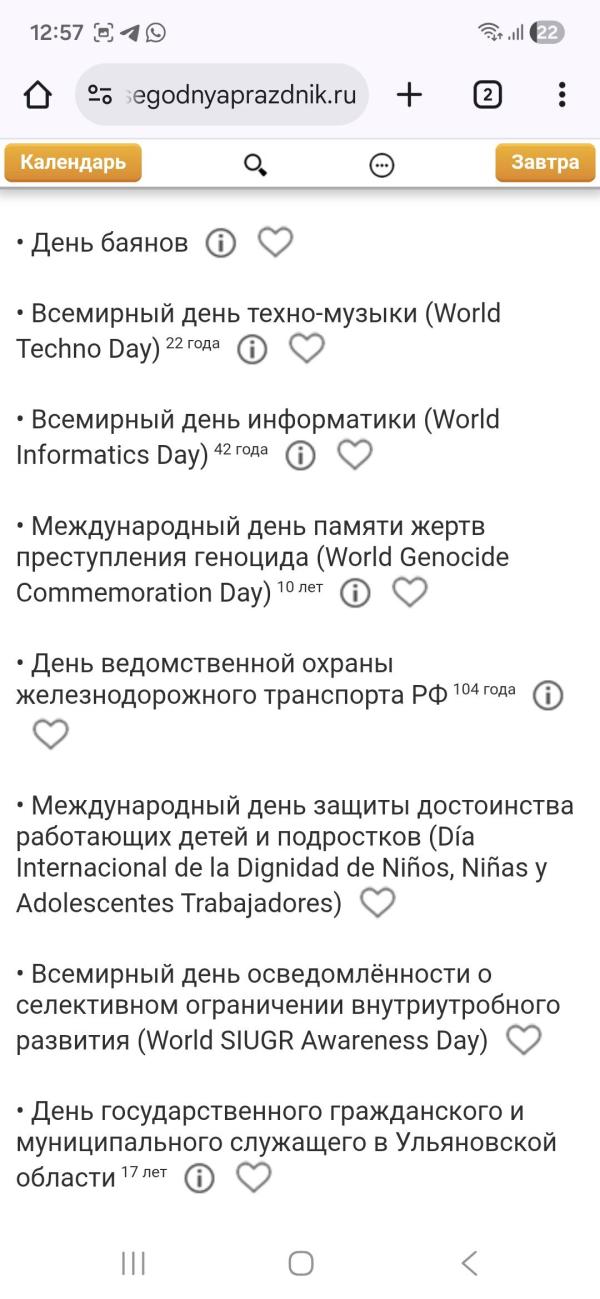Show info for День баянов

[x=221, y=243]
